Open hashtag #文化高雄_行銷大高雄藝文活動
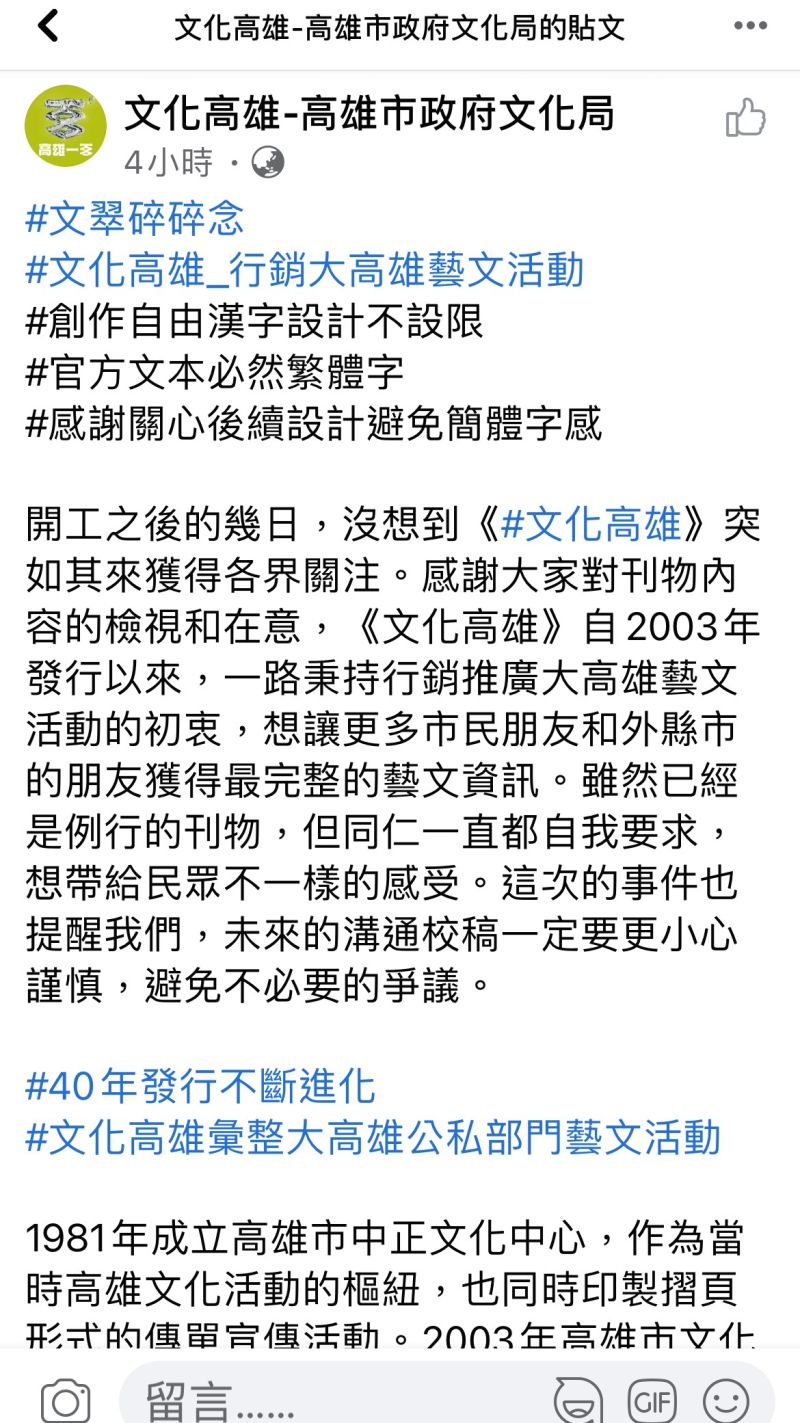The image size is (800, 1423). point(304,270)
